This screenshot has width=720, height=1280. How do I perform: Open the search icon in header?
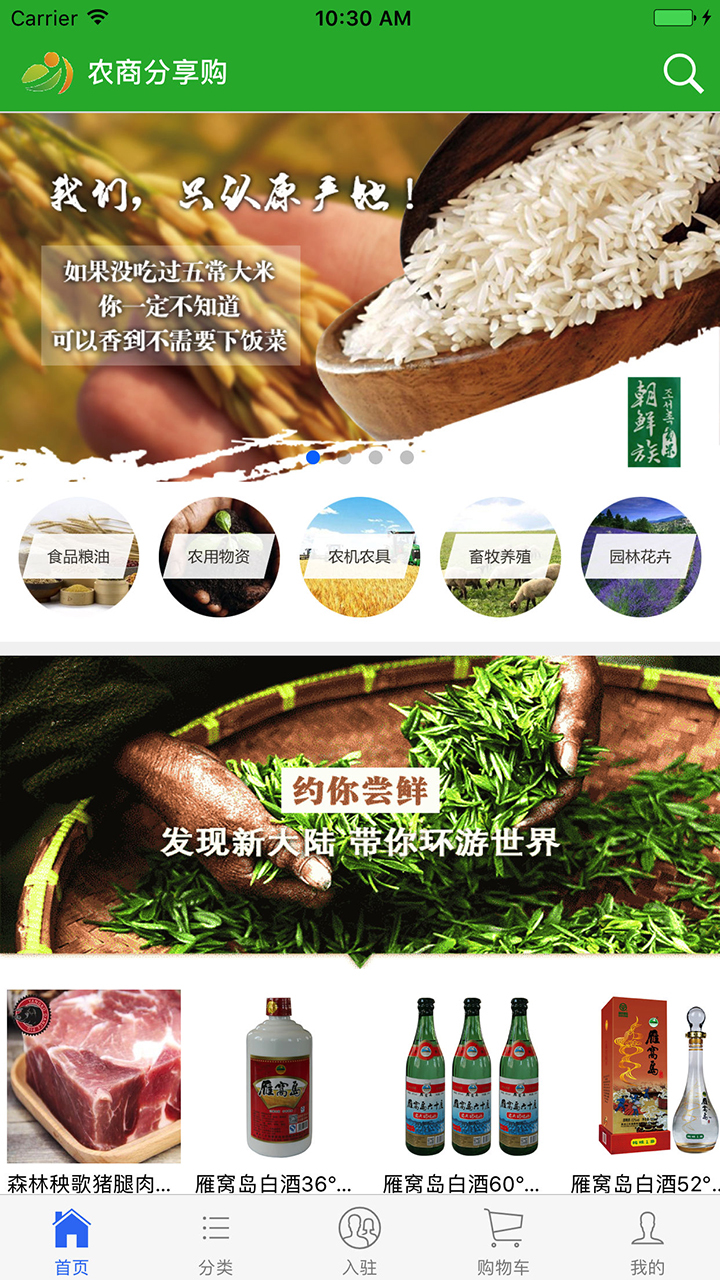pos(683,73)
